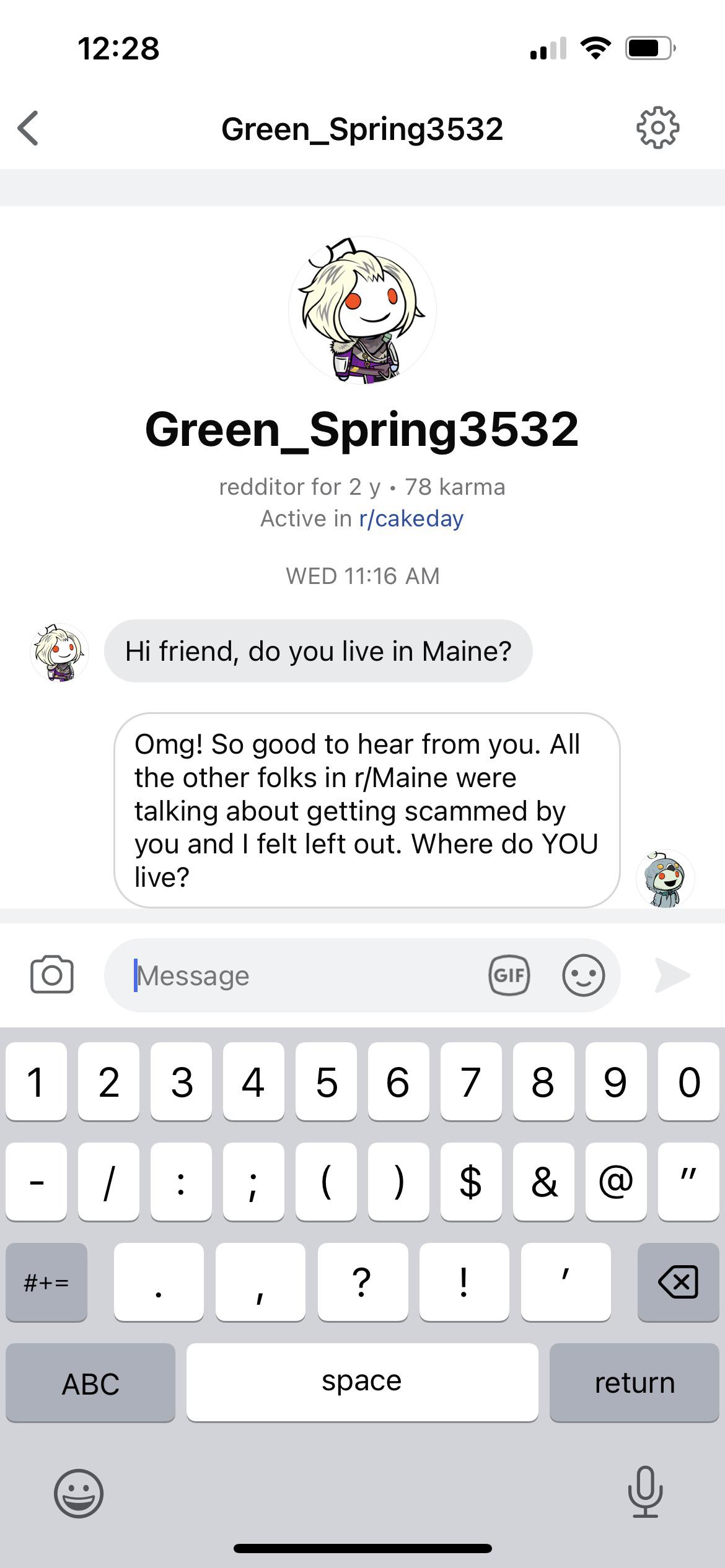Tap the small avatar beside 'Hi friend' message

click(x=59, y=652)
